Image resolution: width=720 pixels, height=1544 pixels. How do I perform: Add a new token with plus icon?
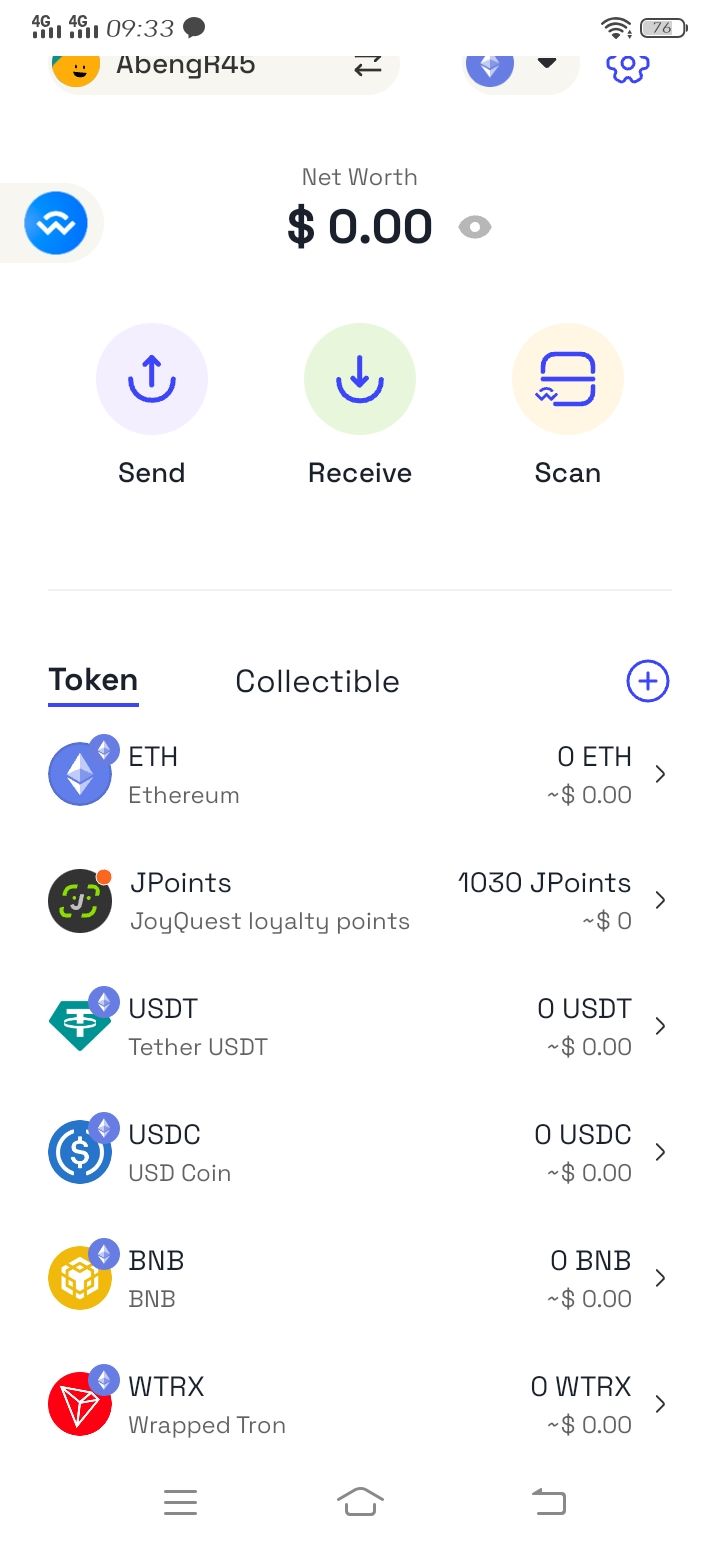(x=647, y=682)
